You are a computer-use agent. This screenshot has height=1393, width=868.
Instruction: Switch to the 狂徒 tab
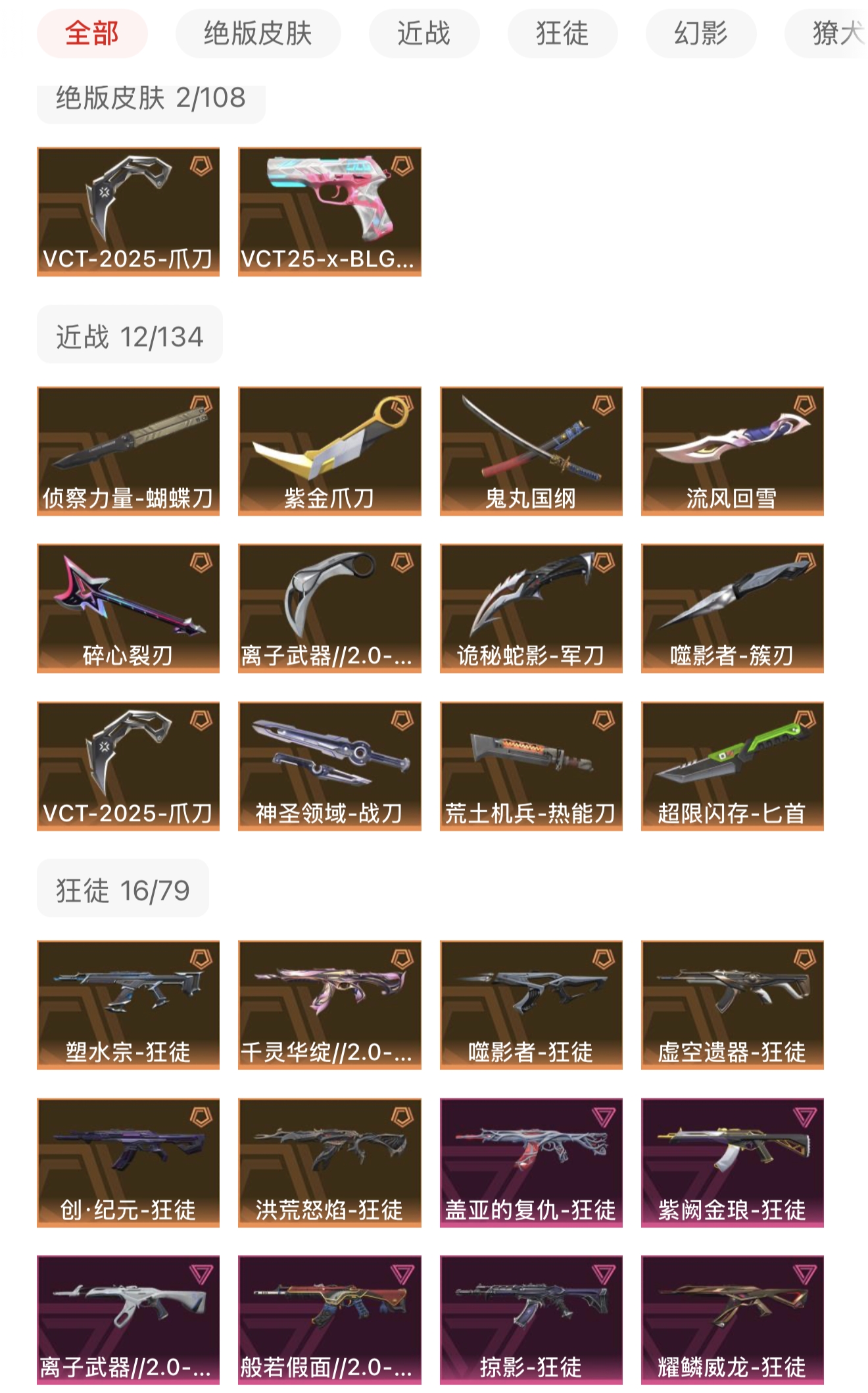[562, 34]
